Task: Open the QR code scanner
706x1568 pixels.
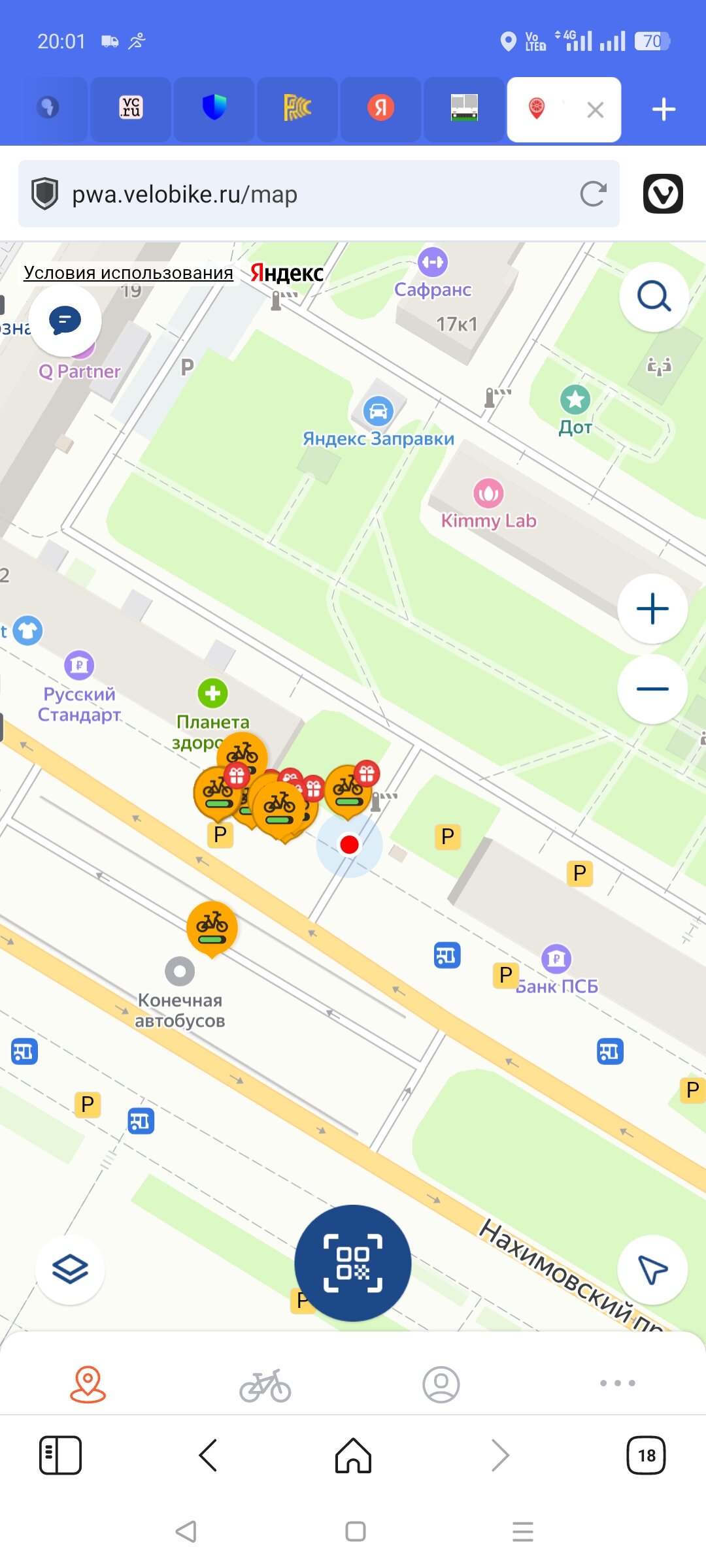Action: point(353,1263)
